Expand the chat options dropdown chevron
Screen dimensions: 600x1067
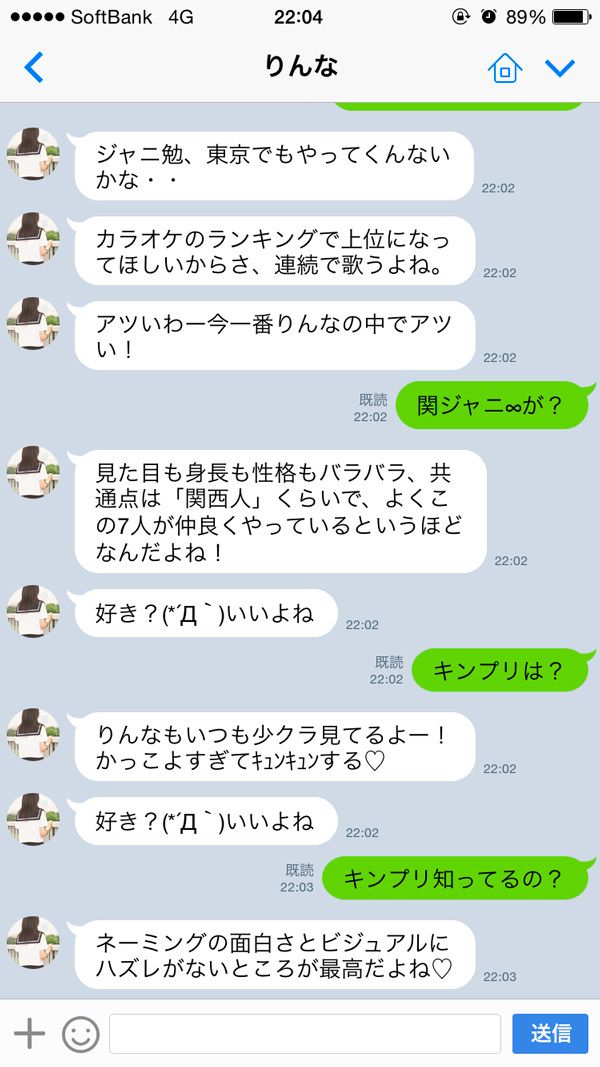point(560,68)
